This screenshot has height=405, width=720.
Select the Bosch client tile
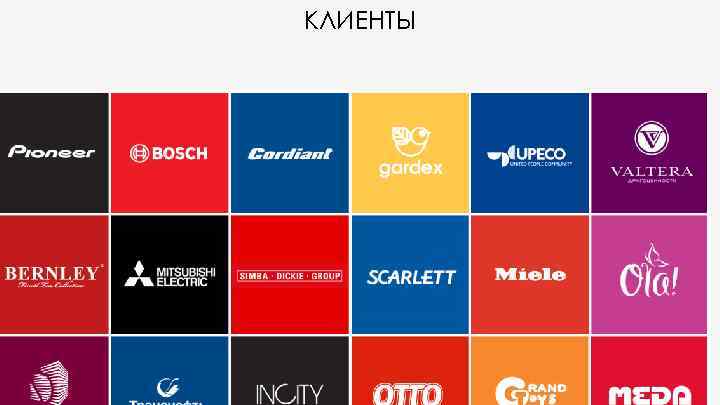[169, 153]
